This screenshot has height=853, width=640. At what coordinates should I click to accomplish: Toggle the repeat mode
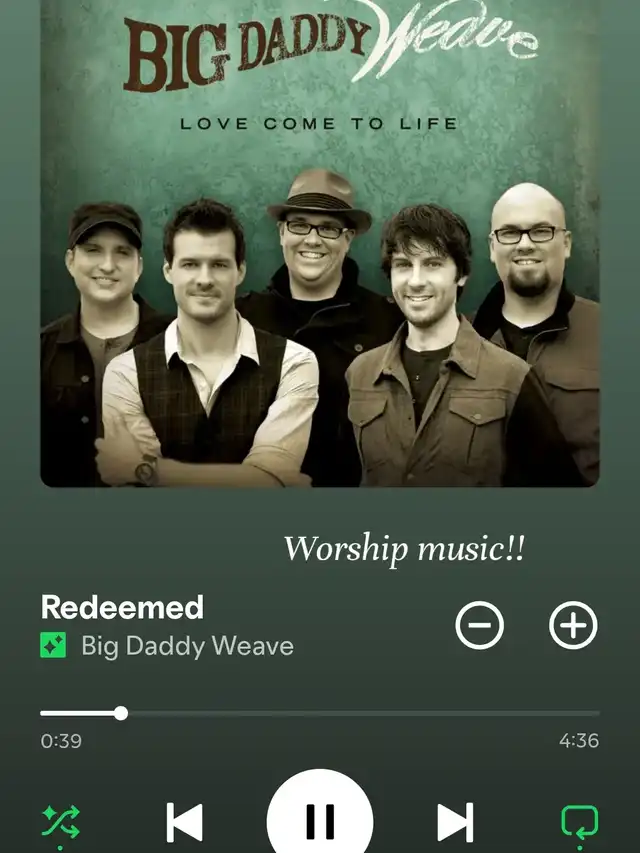click(x=579, y=822)
